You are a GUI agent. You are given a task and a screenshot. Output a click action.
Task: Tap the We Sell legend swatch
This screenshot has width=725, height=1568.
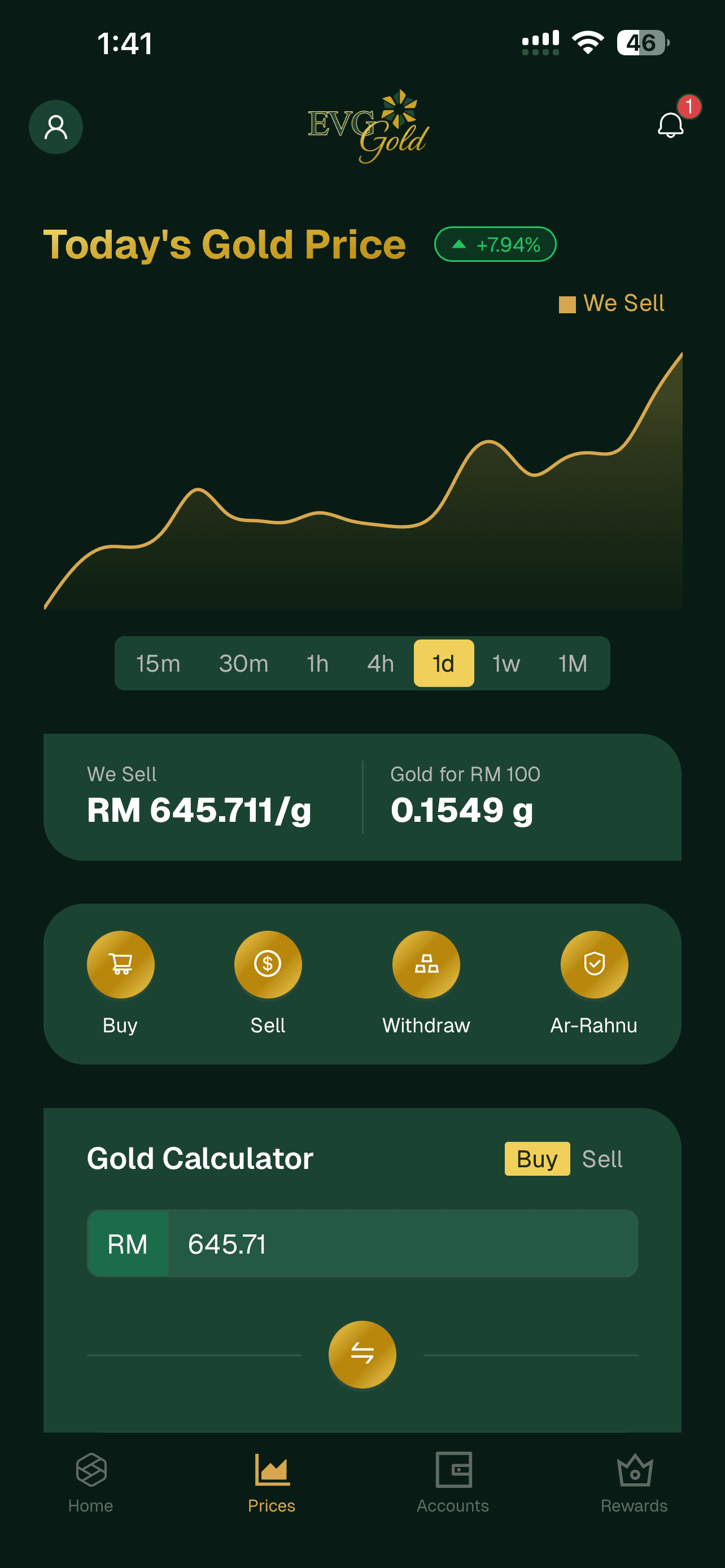569,303
